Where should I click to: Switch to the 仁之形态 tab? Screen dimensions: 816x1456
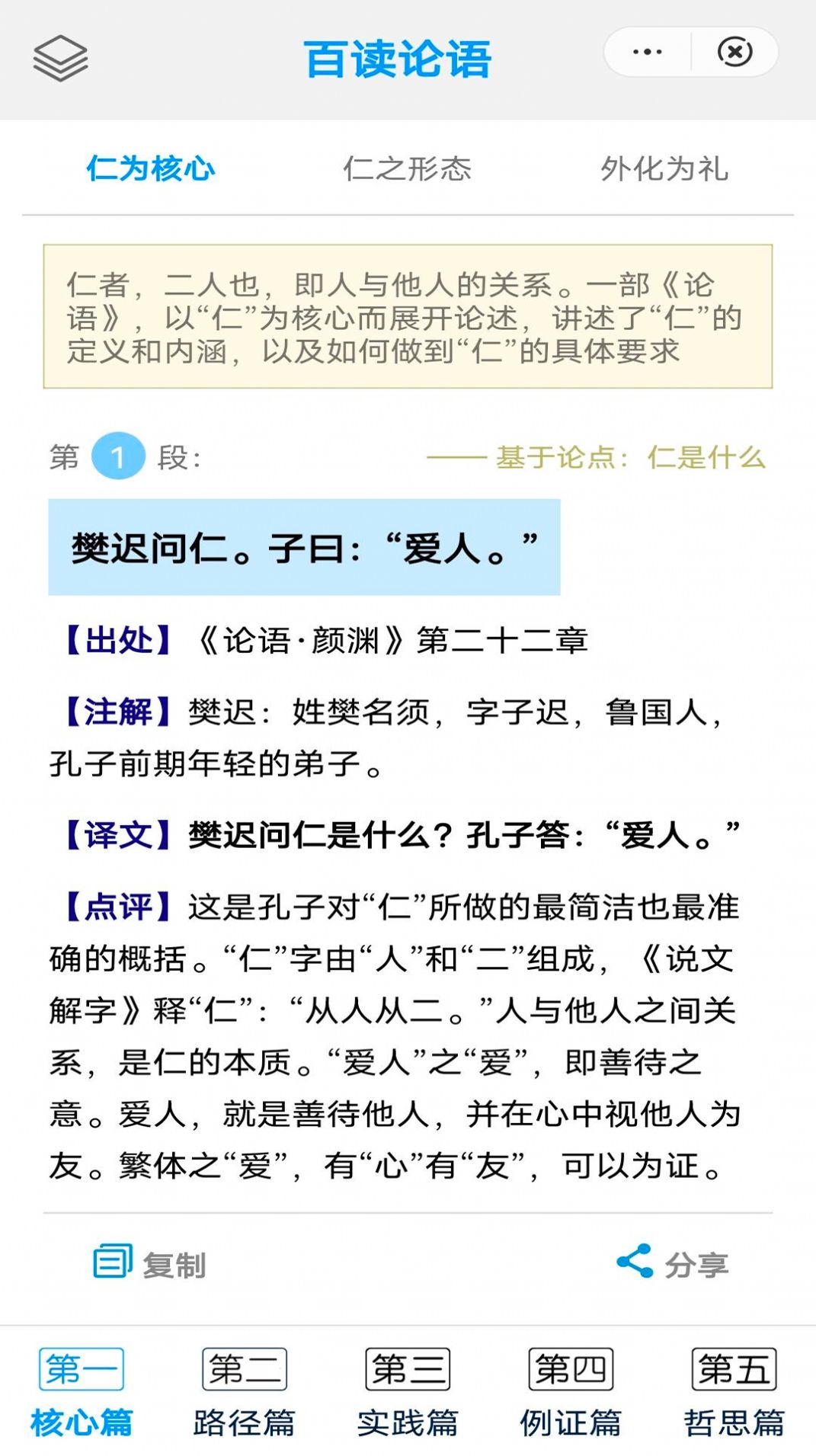pyautogui.click(x=409, y=169)
